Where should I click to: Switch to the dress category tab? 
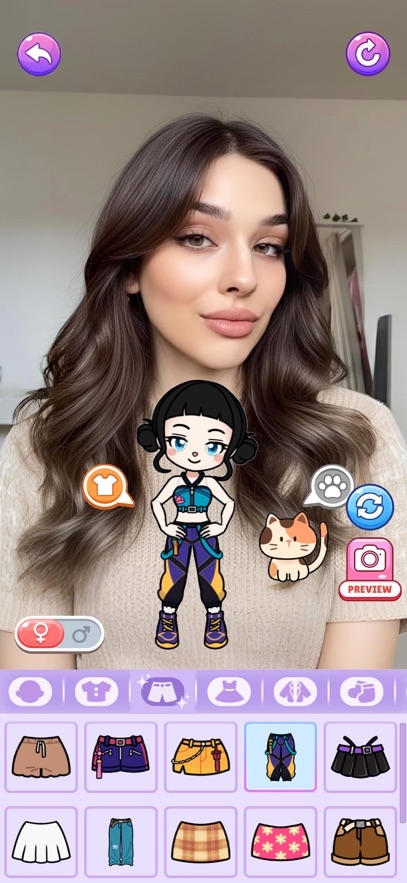pyautogui.click(x=229, y=692)
